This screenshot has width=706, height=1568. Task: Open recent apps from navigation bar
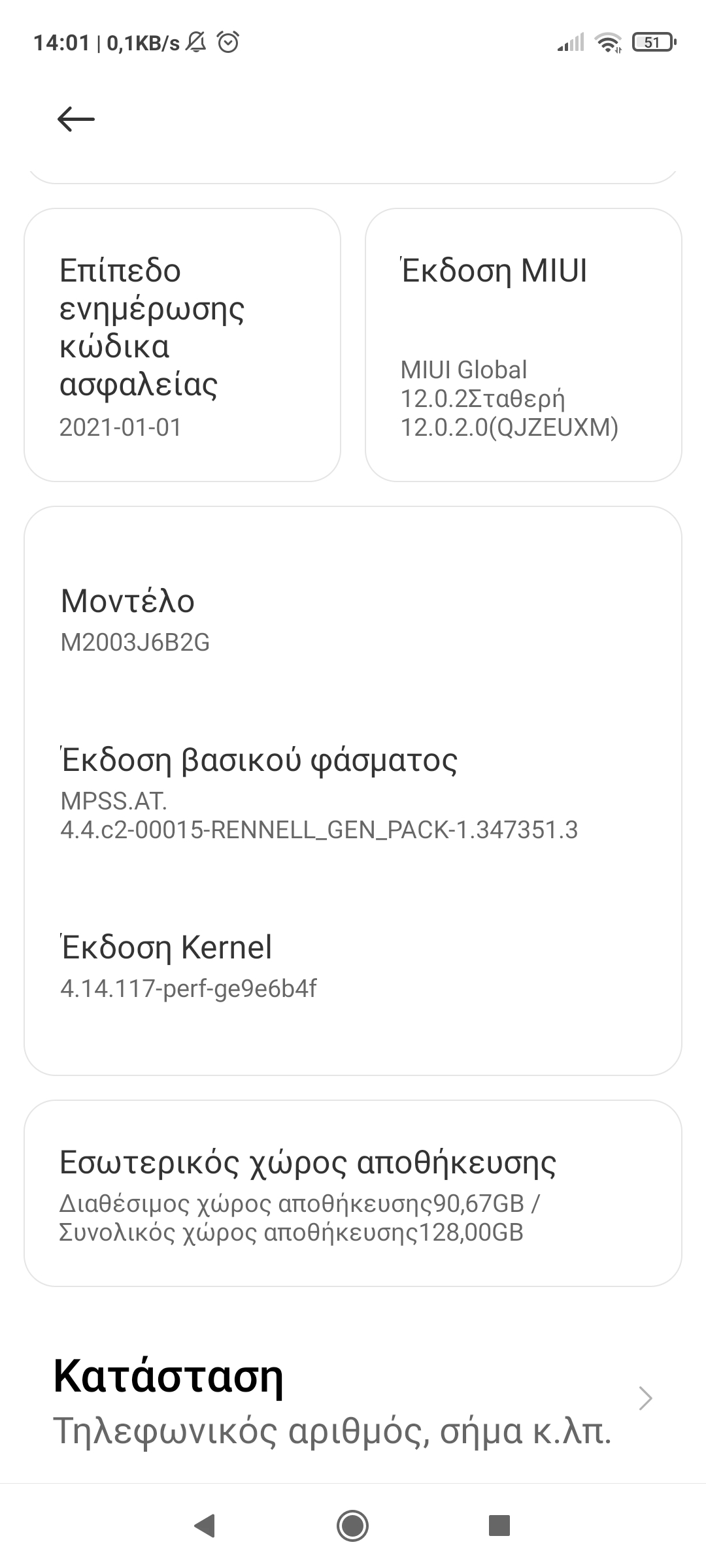click(x=499, y=1526)
